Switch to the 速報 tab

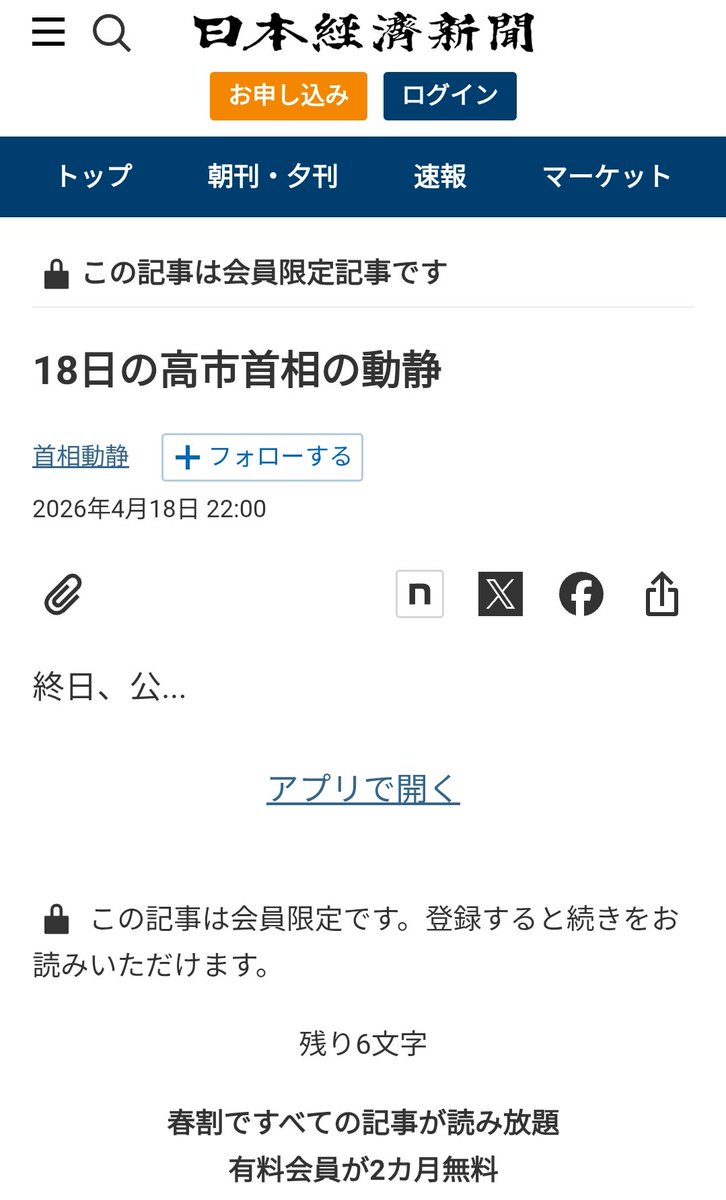click(440, 177)
